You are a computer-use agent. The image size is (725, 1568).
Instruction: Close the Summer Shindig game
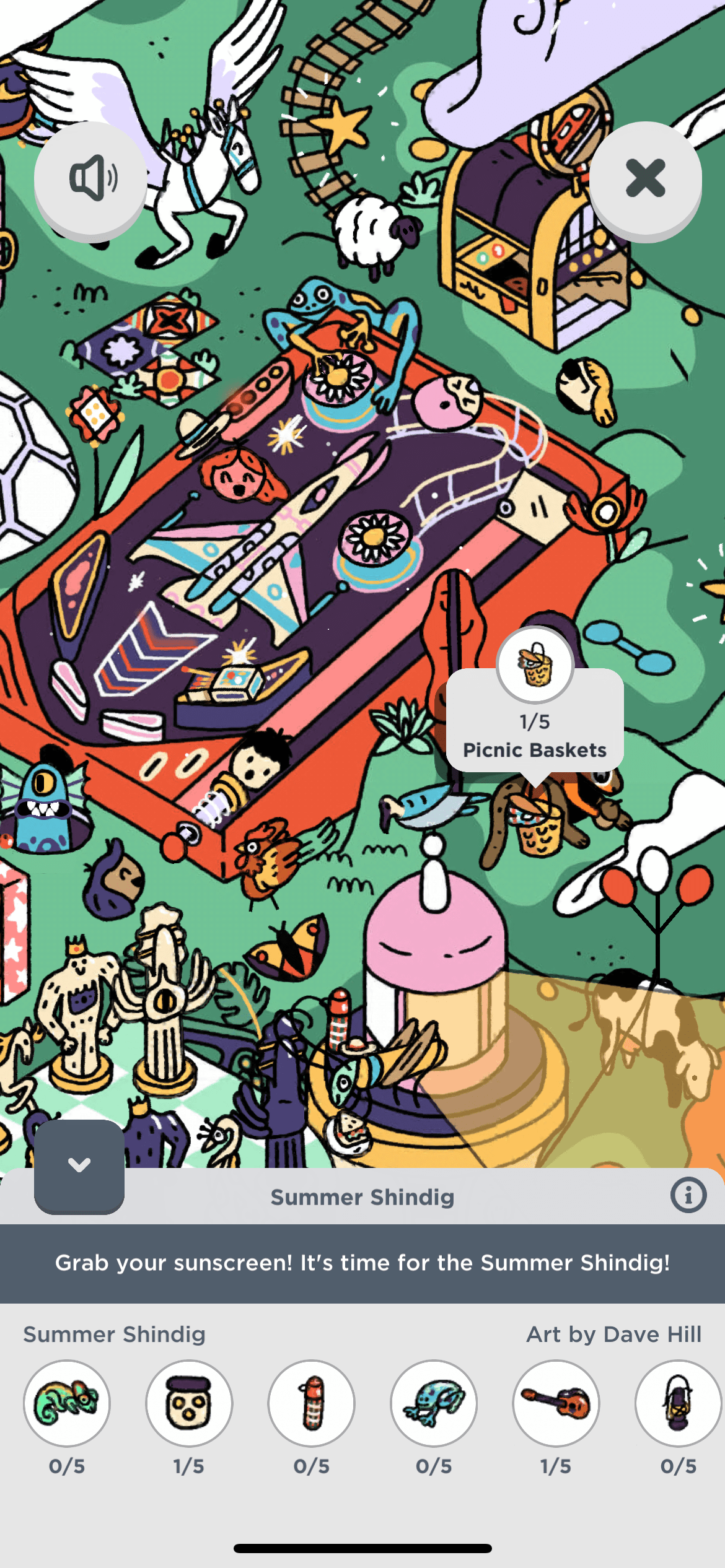coord(645,178)
